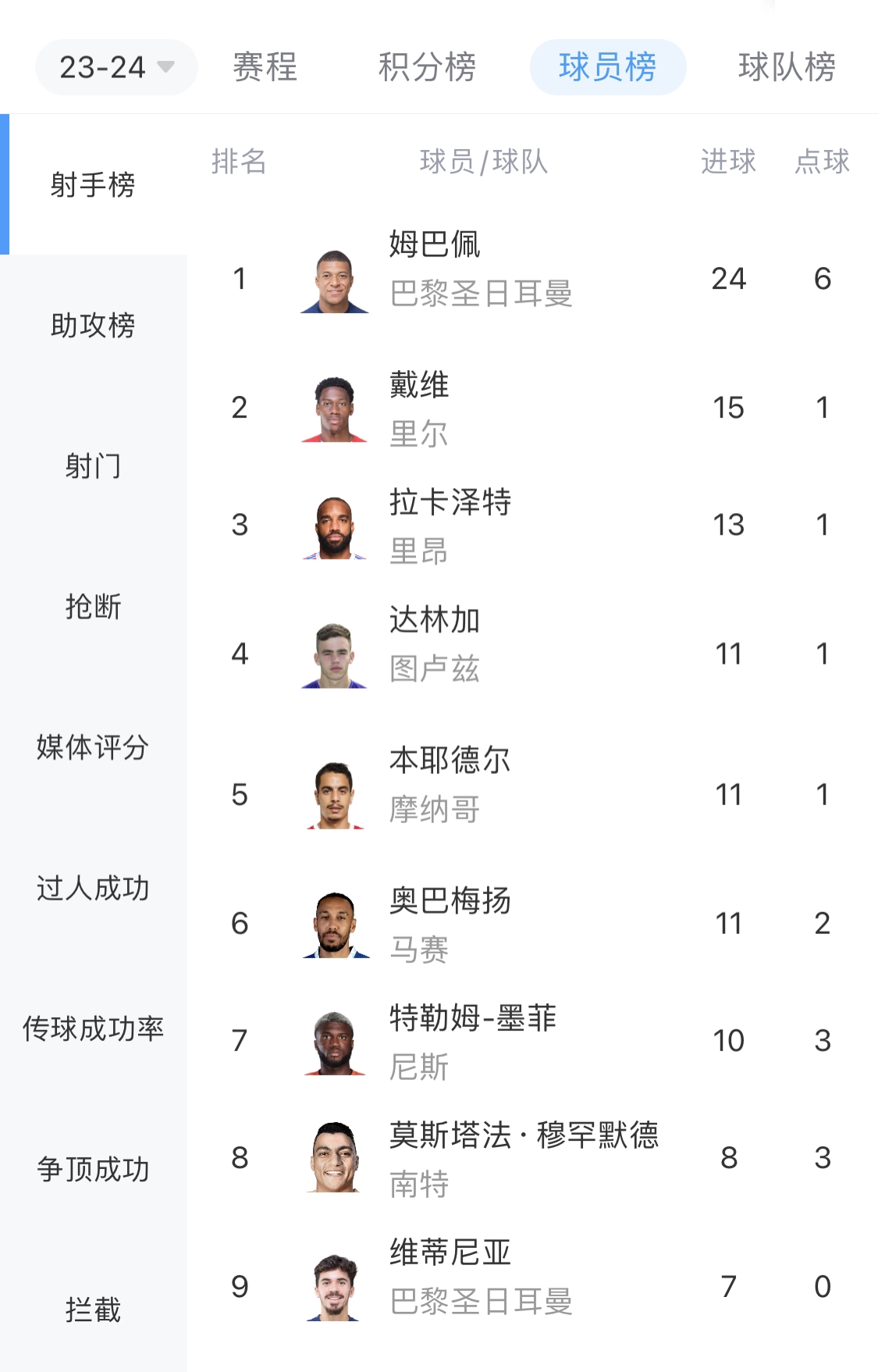Select the 球员榜 tab
This screenshot has width=878, height=1372.
[x=607, y=67]
